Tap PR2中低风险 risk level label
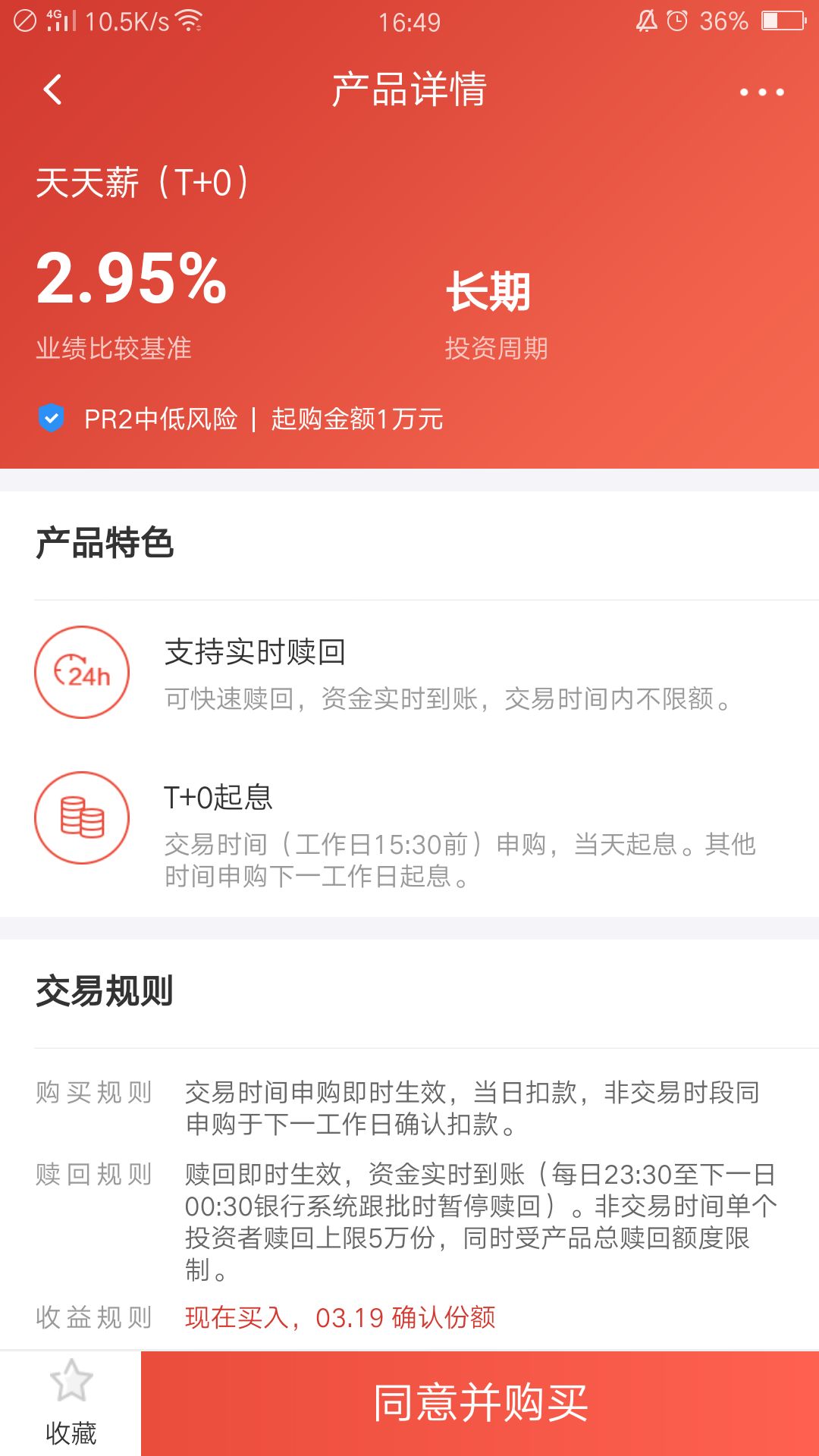Viewport: 819px width, 1456px height. [162, 418]
